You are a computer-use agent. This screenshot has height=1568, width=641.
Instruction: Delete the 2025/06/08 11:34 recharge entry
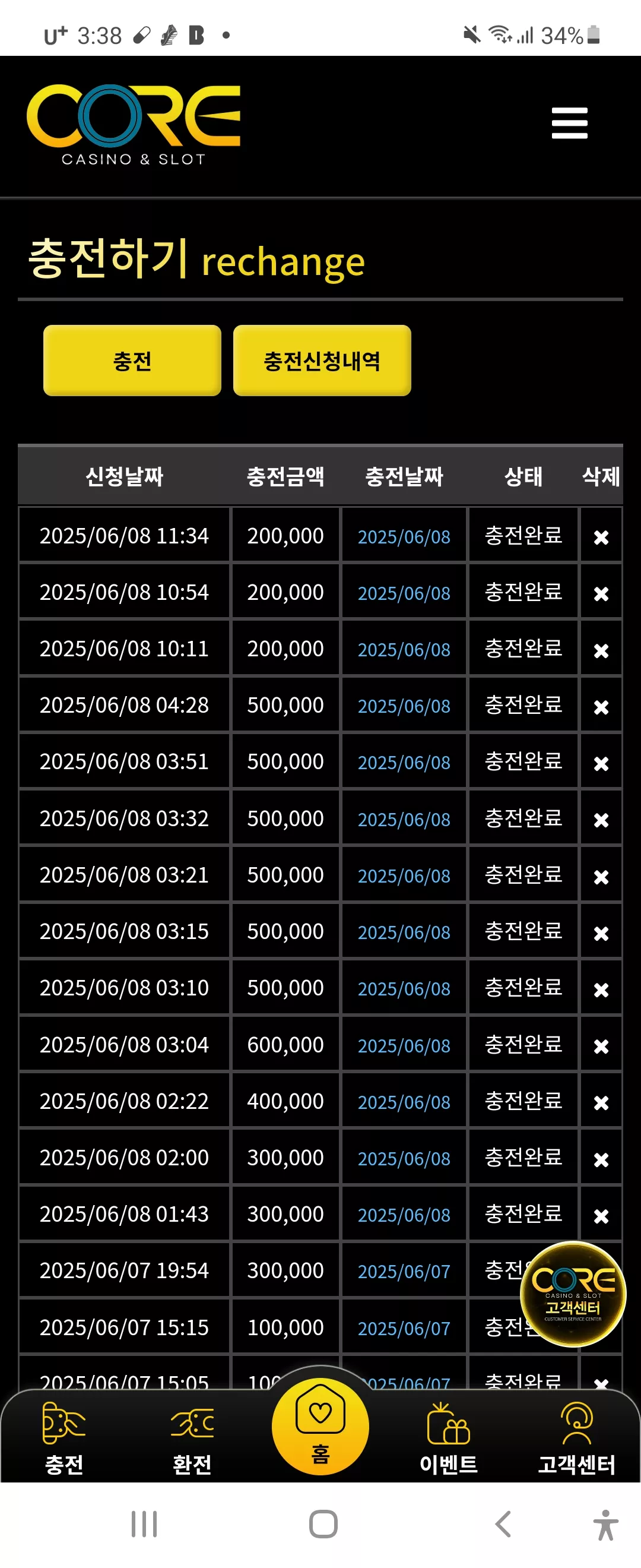601,537
